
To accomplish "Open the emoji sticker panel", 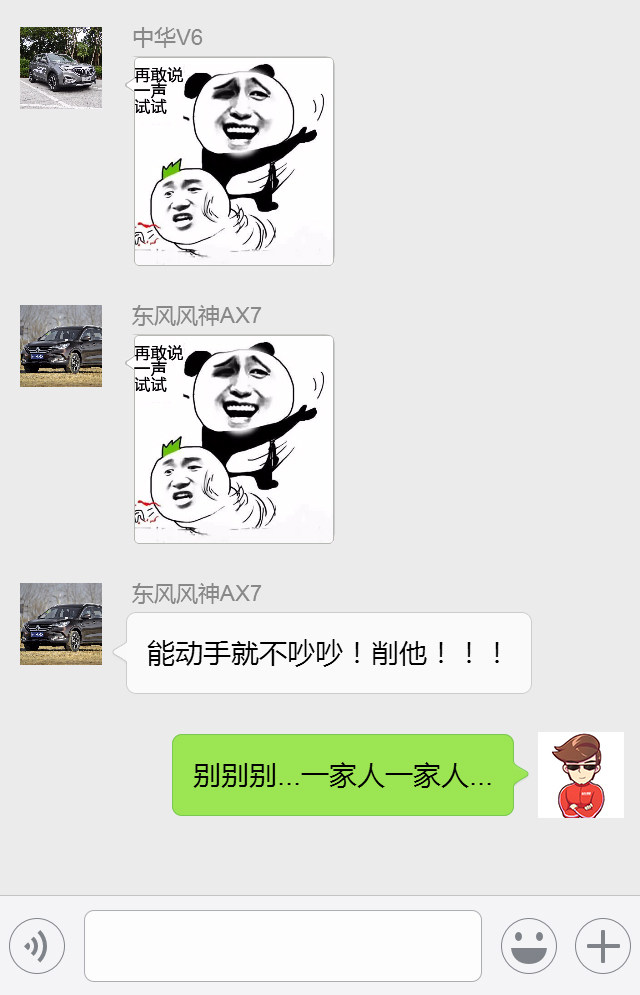I will coord(528,946).
